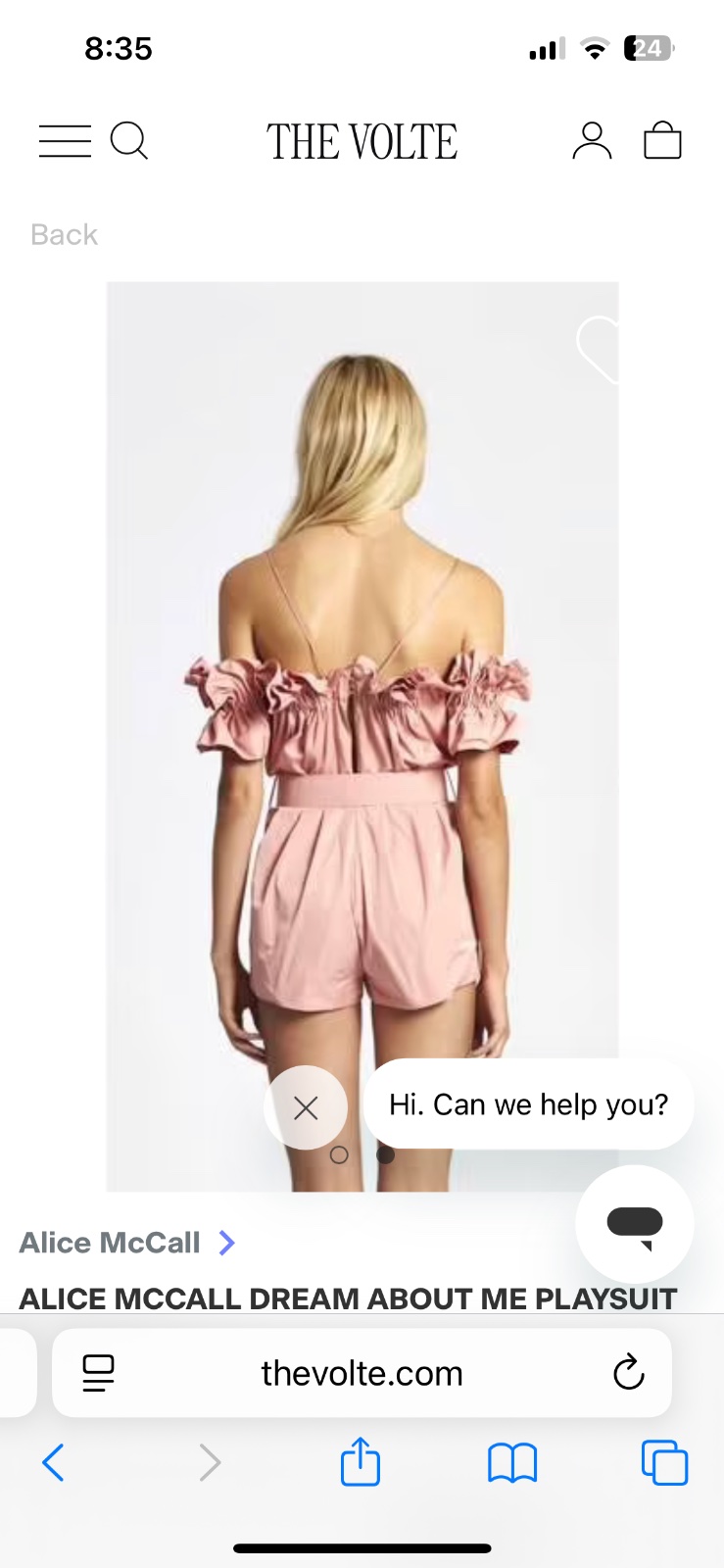Open Safari page settings icon
The height and width of the screenshot is (1568, 724).
[98, 1373]
